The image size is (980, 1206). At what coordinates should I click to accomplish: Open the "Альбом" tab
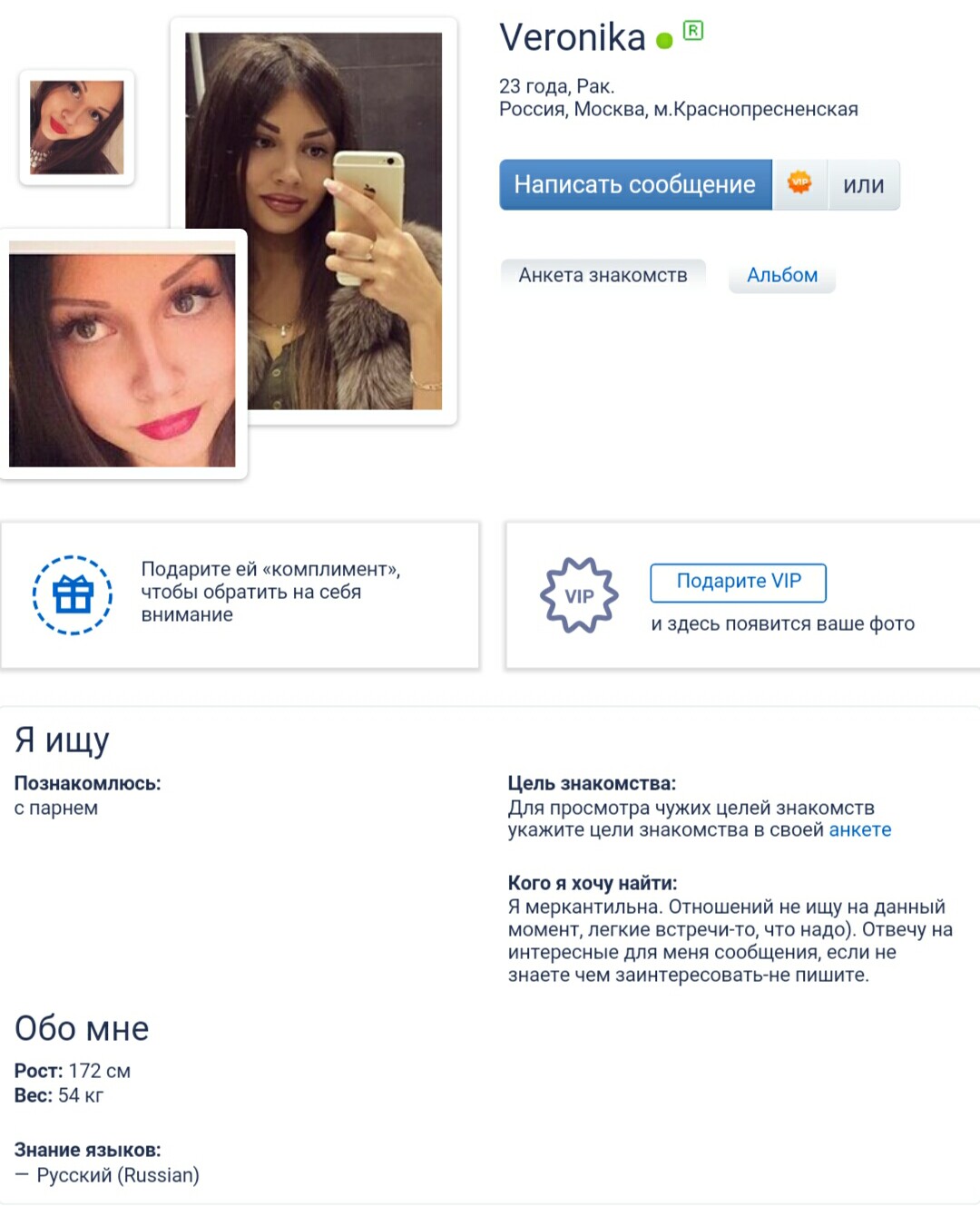pyautogui.click(x=781, y=275)
